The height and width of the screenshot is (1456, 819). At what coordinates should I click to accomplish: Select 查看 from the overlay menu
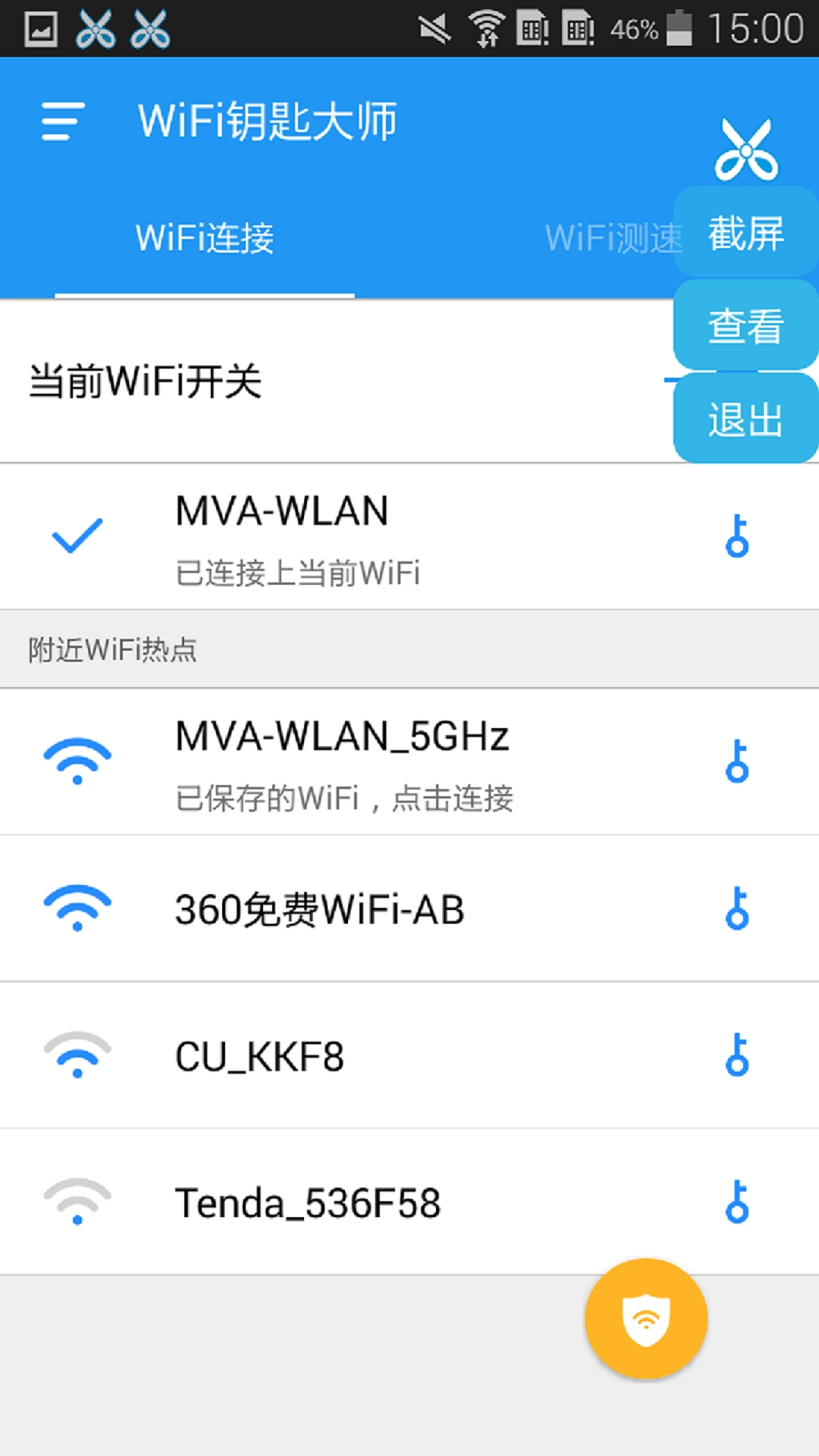point(745,326)
